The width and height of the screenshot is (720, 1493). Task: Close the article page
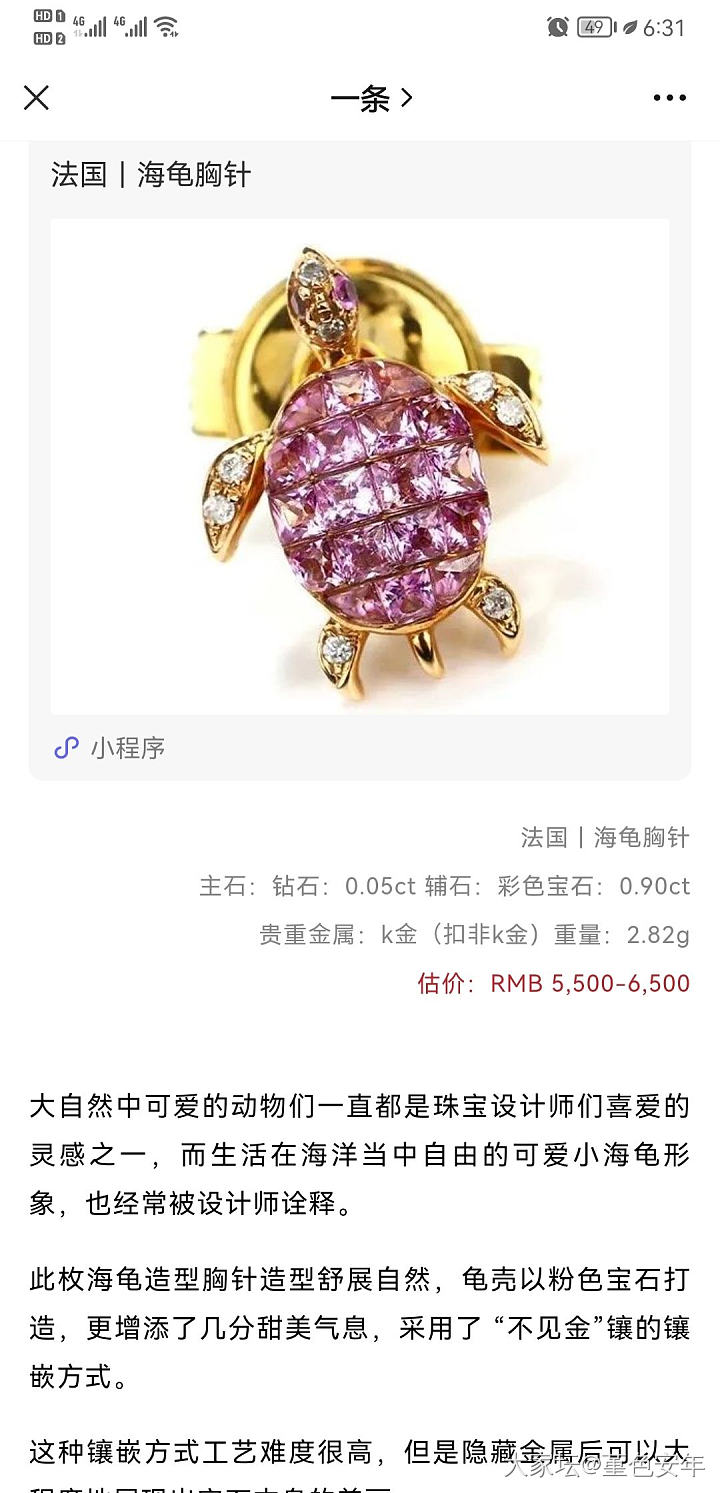pyautogui.click(x=36, y=98)
